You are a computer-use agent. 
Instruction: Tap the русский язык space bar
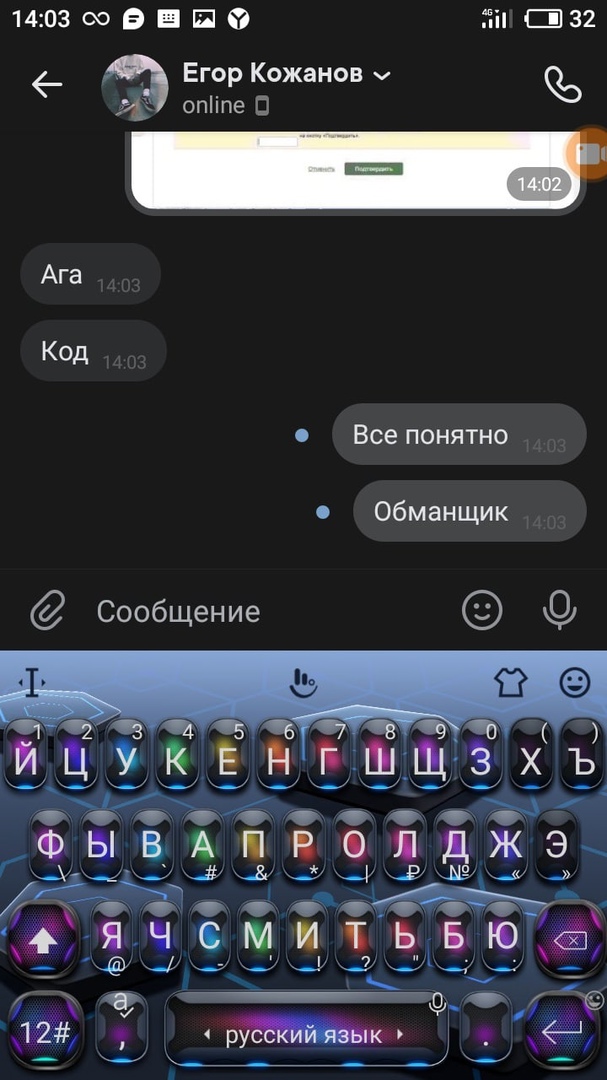click(304, 1033)
